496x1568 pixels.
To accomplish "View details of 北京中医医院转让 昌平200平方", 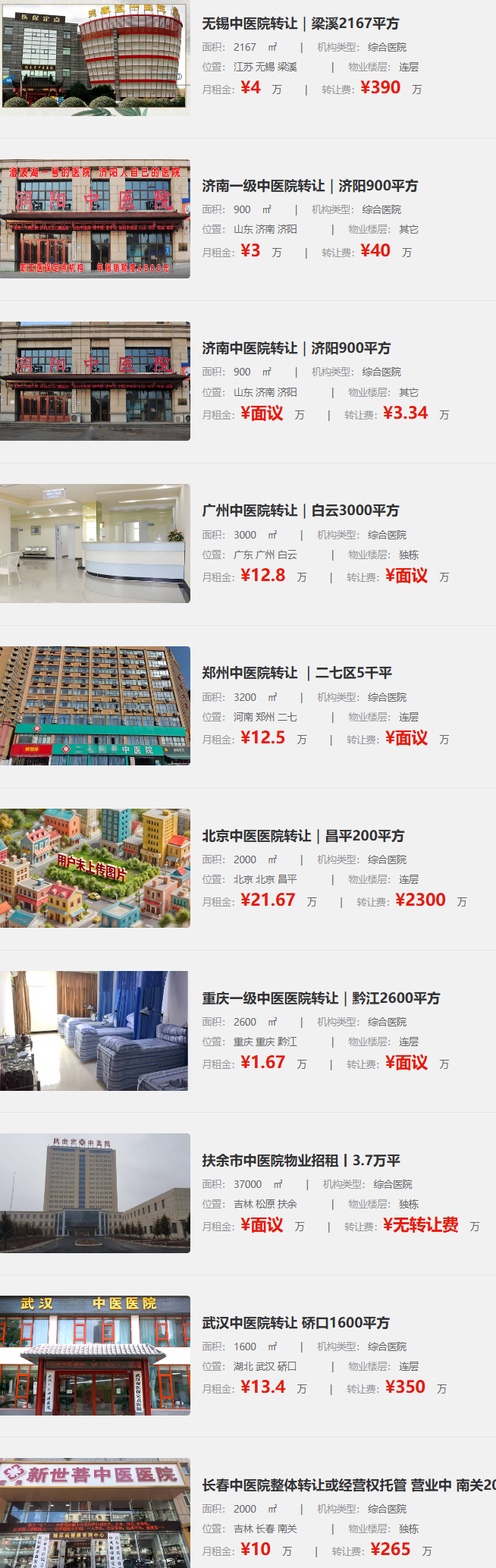I will (303, 835).
